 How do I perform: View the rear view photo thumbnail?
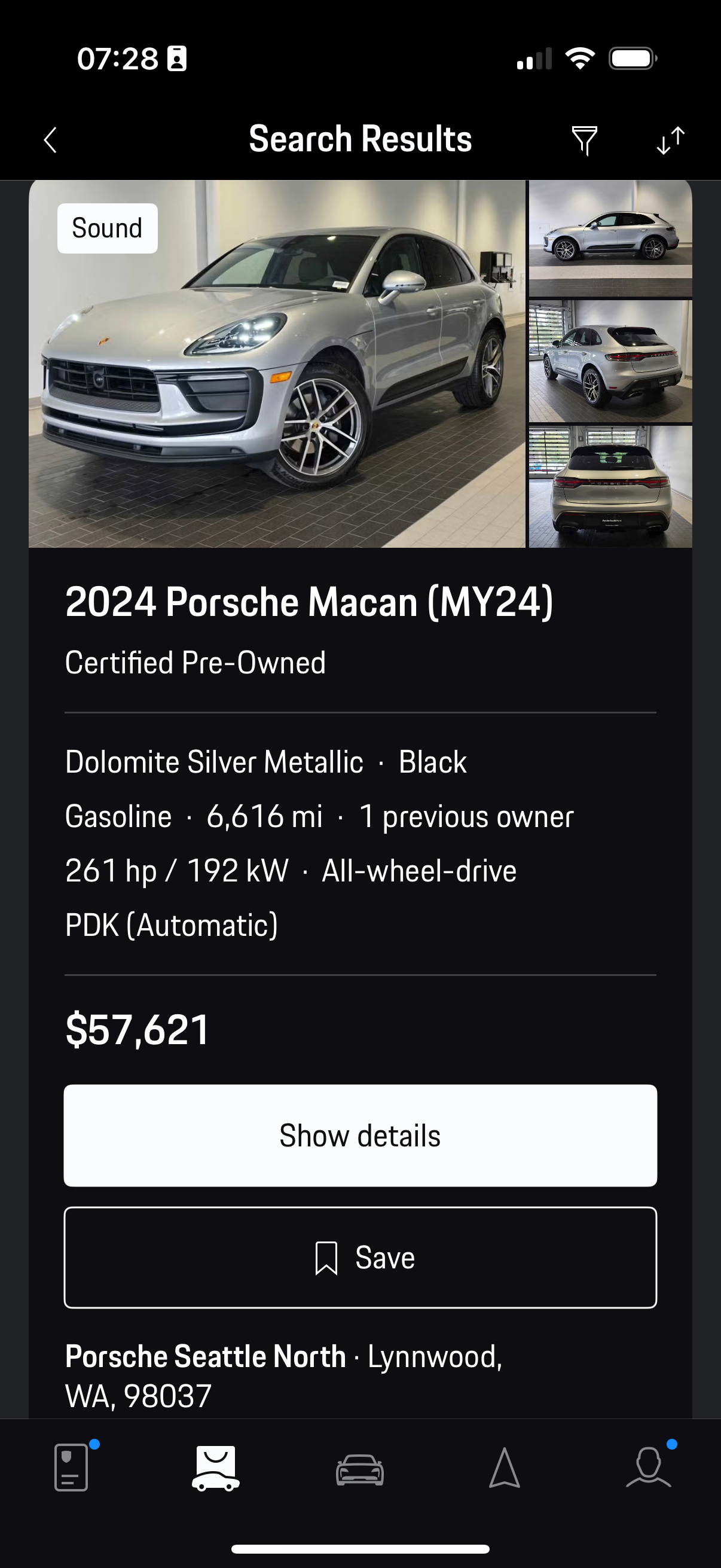click(610, 486)
